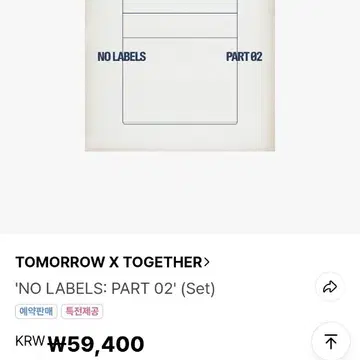Jump back to top of page
The image size is (360, 360).
[x=331, y=341]
